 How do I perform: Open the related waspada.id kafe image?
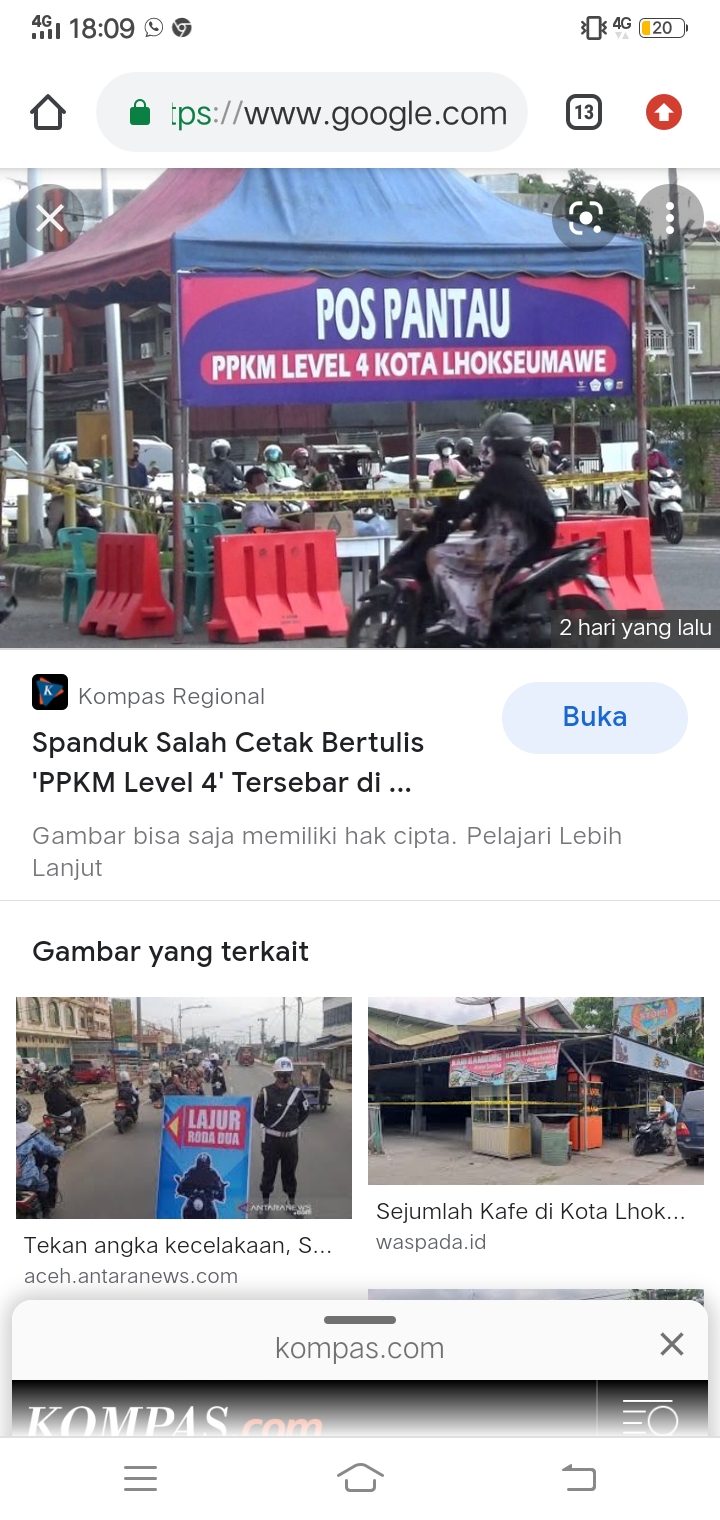[x=536, y=1090]
